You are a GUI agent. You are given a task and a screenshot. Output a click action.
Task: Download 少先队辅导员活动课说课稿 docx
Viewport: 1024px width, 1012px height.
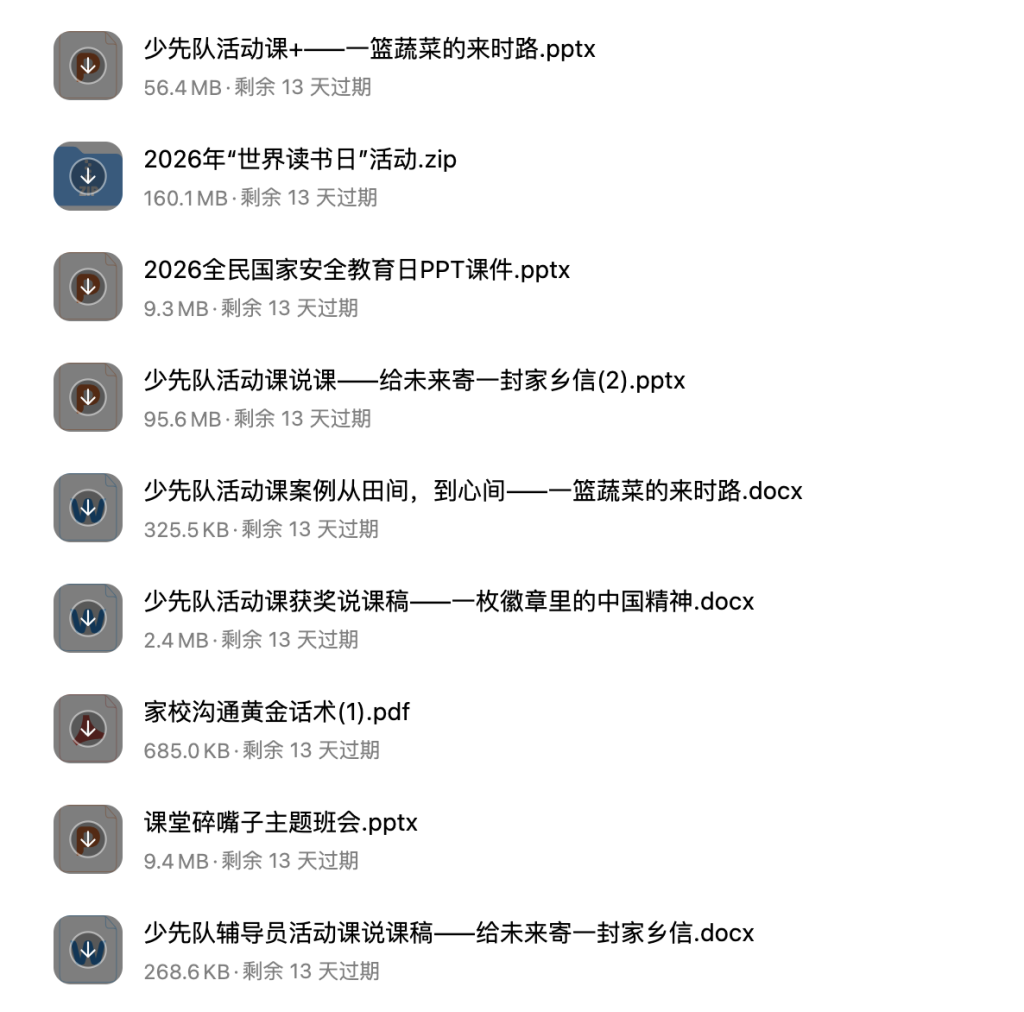coord(88,950)
